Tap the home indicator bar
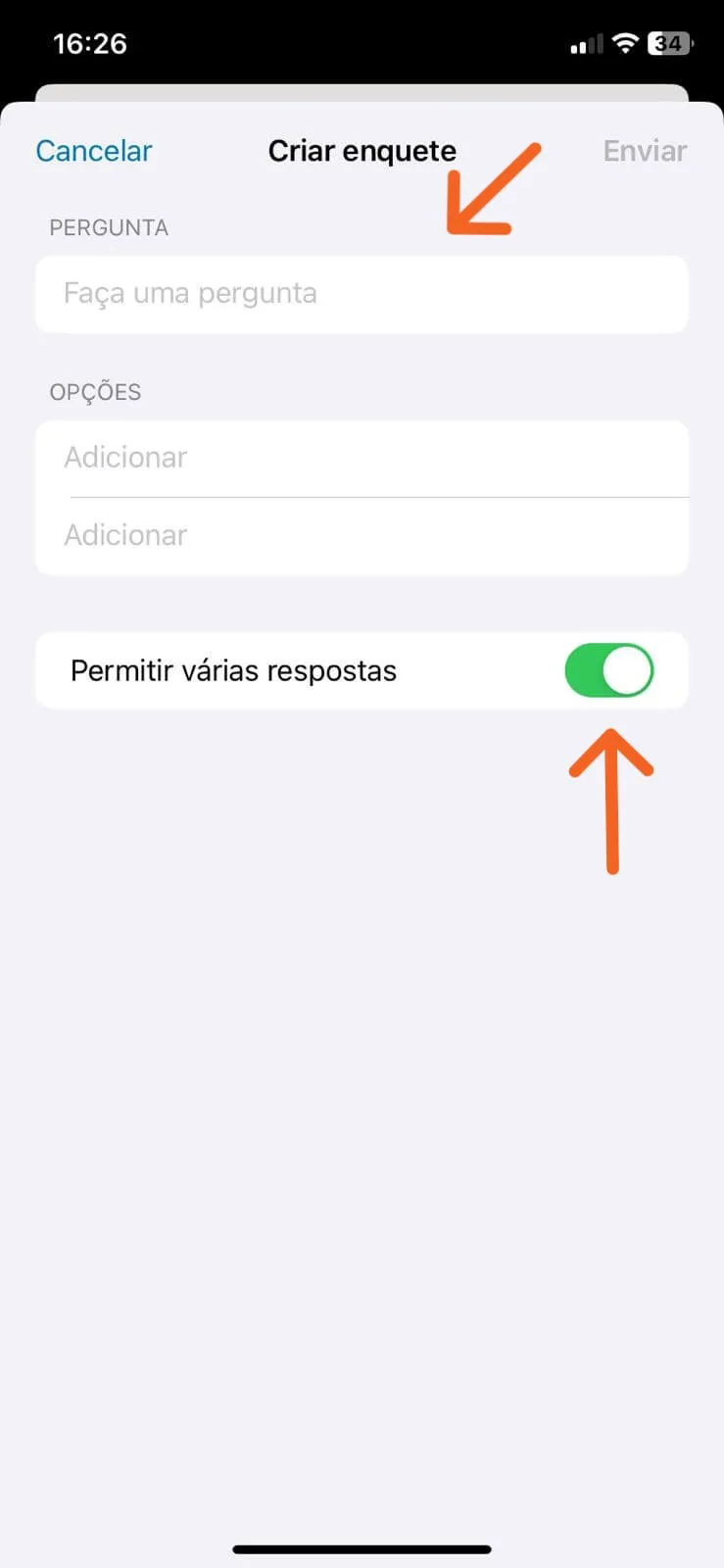Screen dimensions: 724x1568 pos(362,1548)
